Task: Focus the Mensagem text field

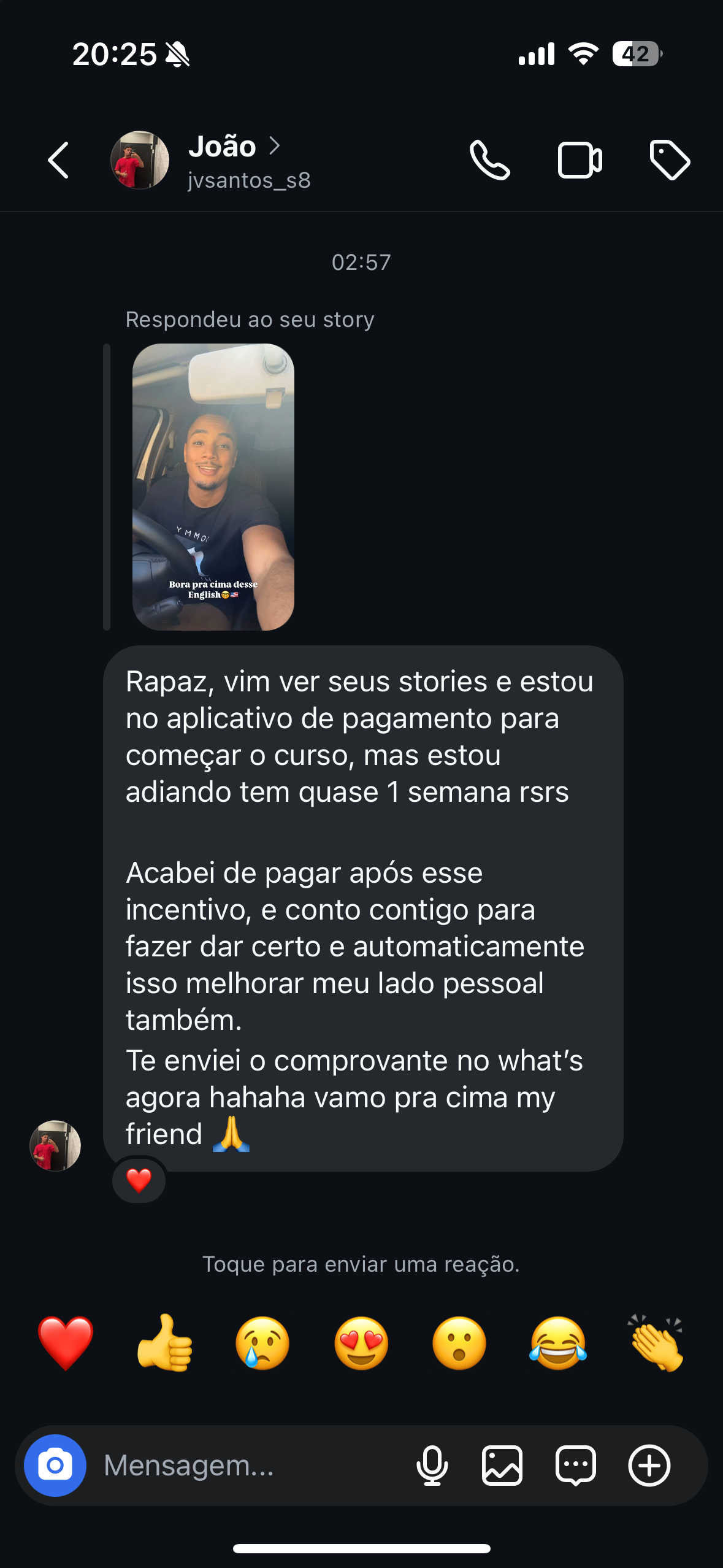Action: point(245,1466)
